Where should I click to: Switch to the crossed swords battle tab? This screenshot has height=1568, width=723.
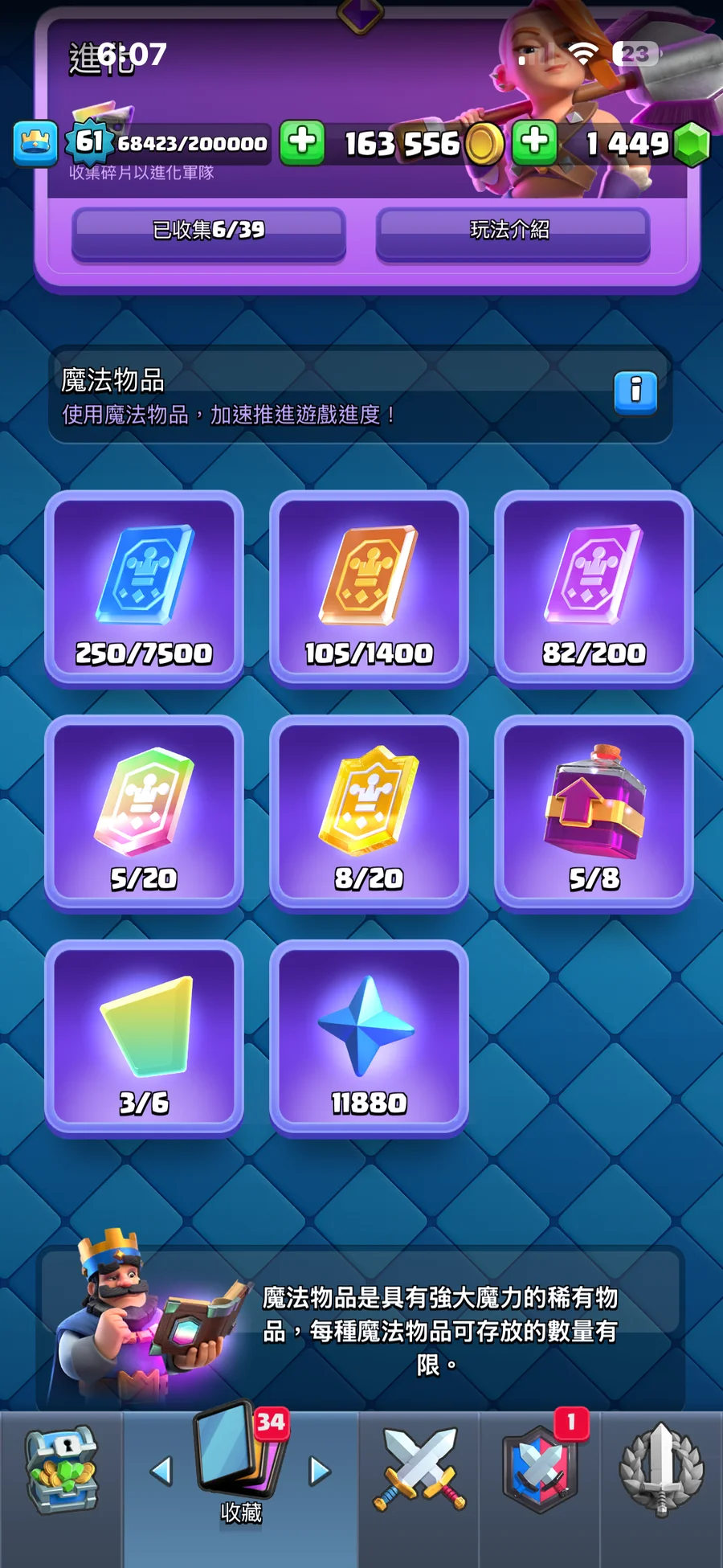419,1471
